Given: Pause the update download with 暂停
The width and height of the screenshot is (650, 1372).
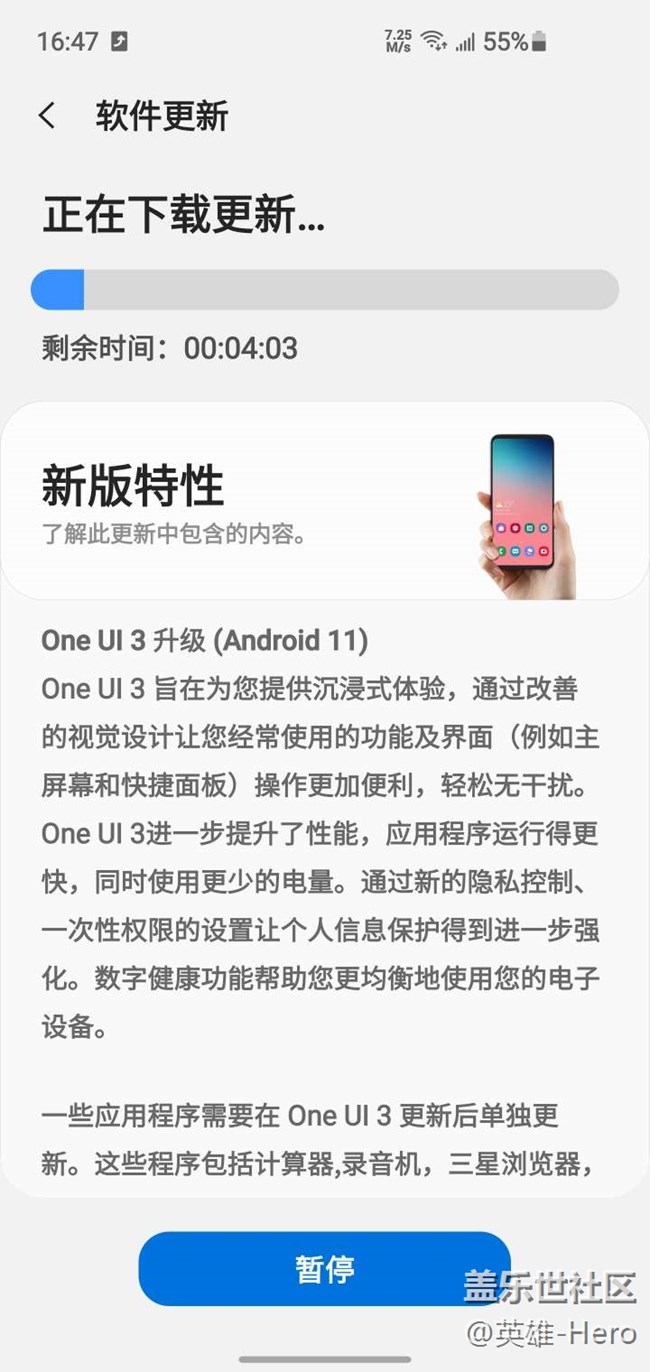Looking at the screenshot, I should tap(324, 1268).
